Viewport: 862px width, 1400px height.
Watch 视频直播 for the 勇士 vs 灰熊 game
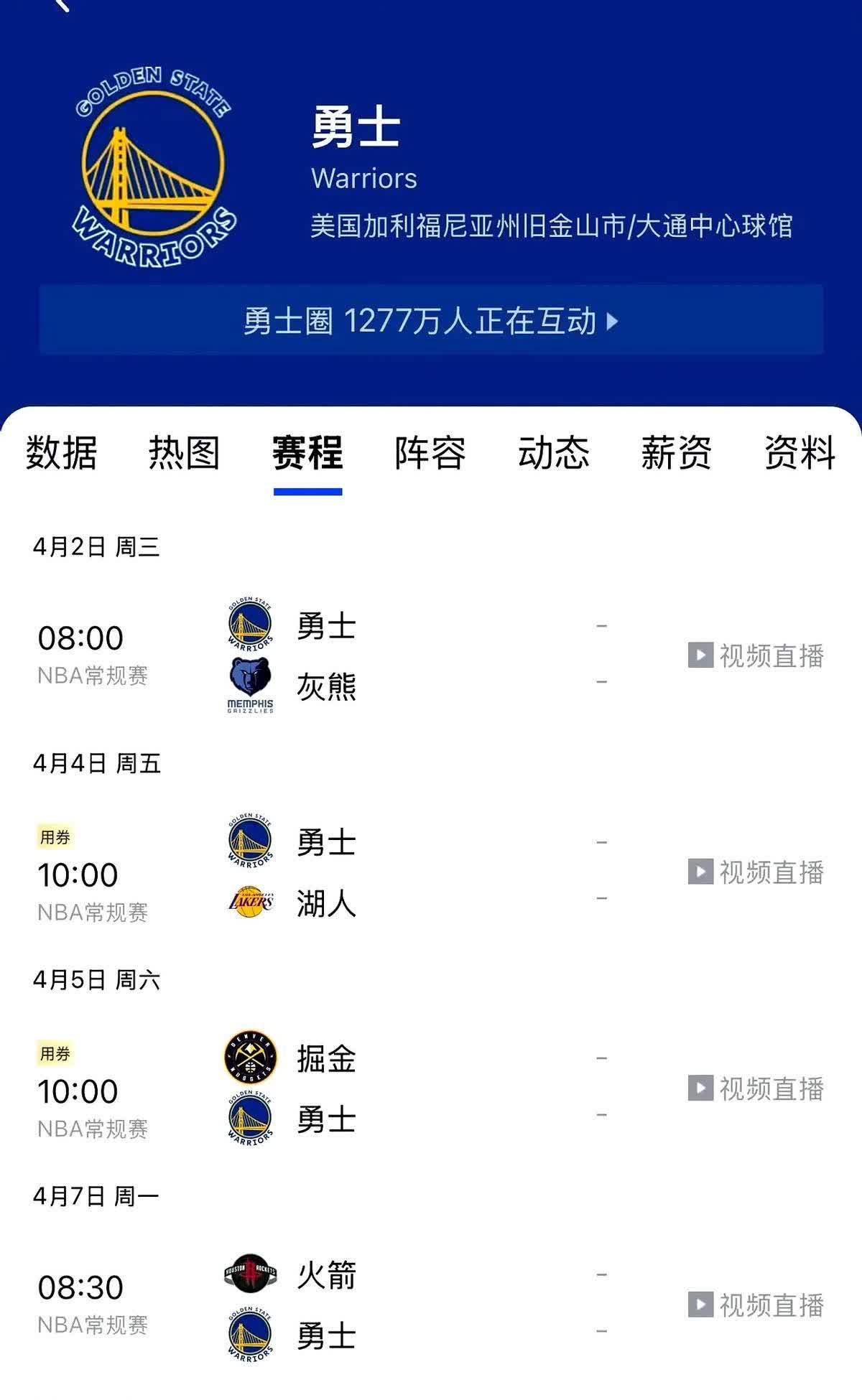tap(756, 655)
